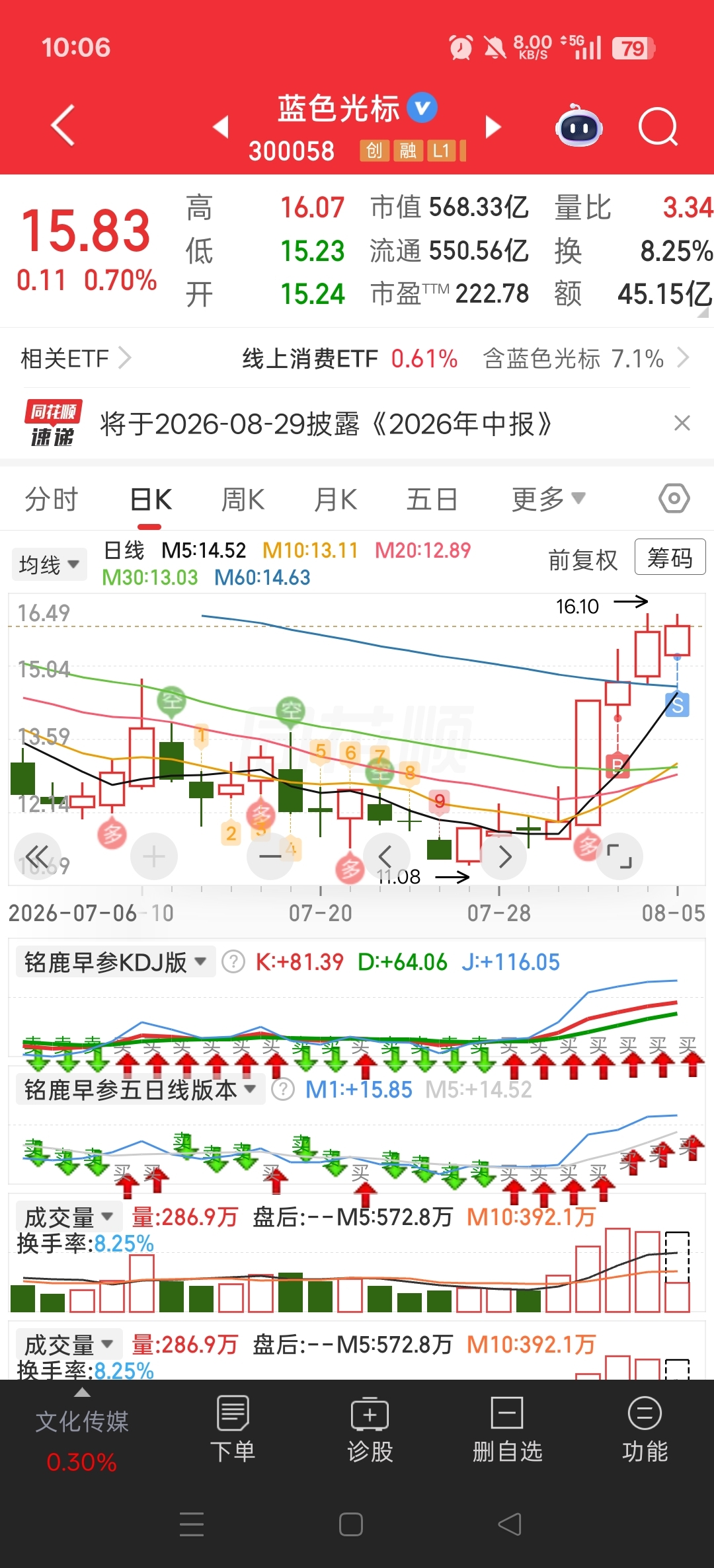714x1568 pixels.
Task: Tap 删自选 to remove from watchlist
Action: click(x=507, y=1429)
